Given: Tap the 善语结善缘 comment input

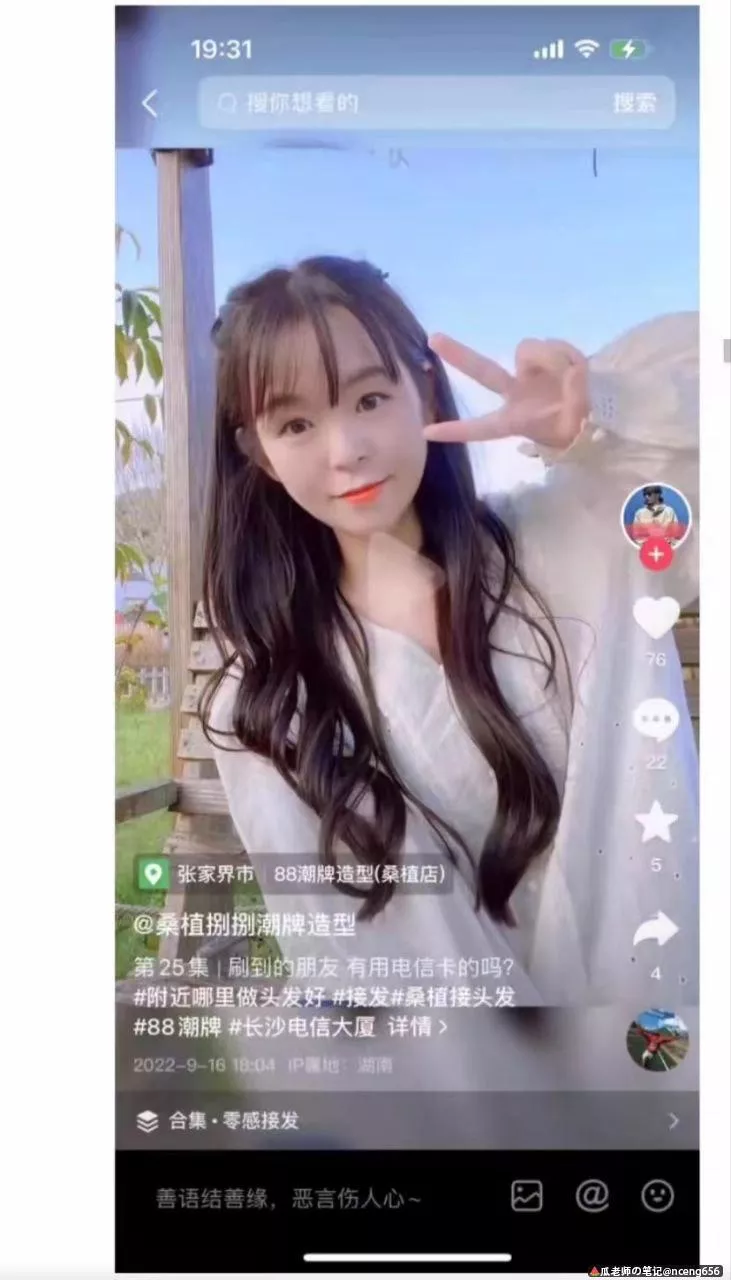Looking at the screenshot, I should pyautogui.click(x=290, y=1197).
